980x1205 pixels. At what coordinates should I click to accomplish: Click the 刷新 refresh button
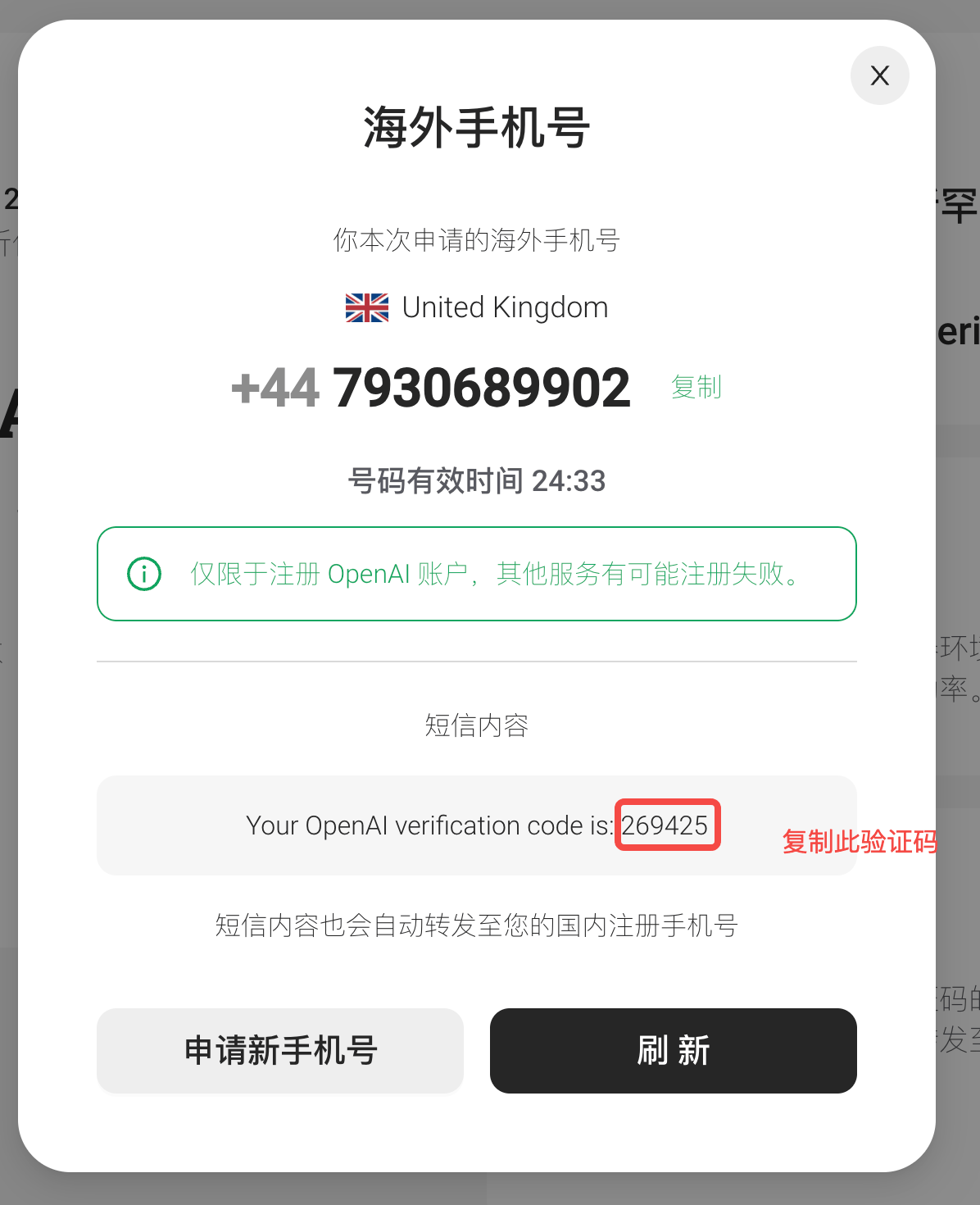point(673,1051)
